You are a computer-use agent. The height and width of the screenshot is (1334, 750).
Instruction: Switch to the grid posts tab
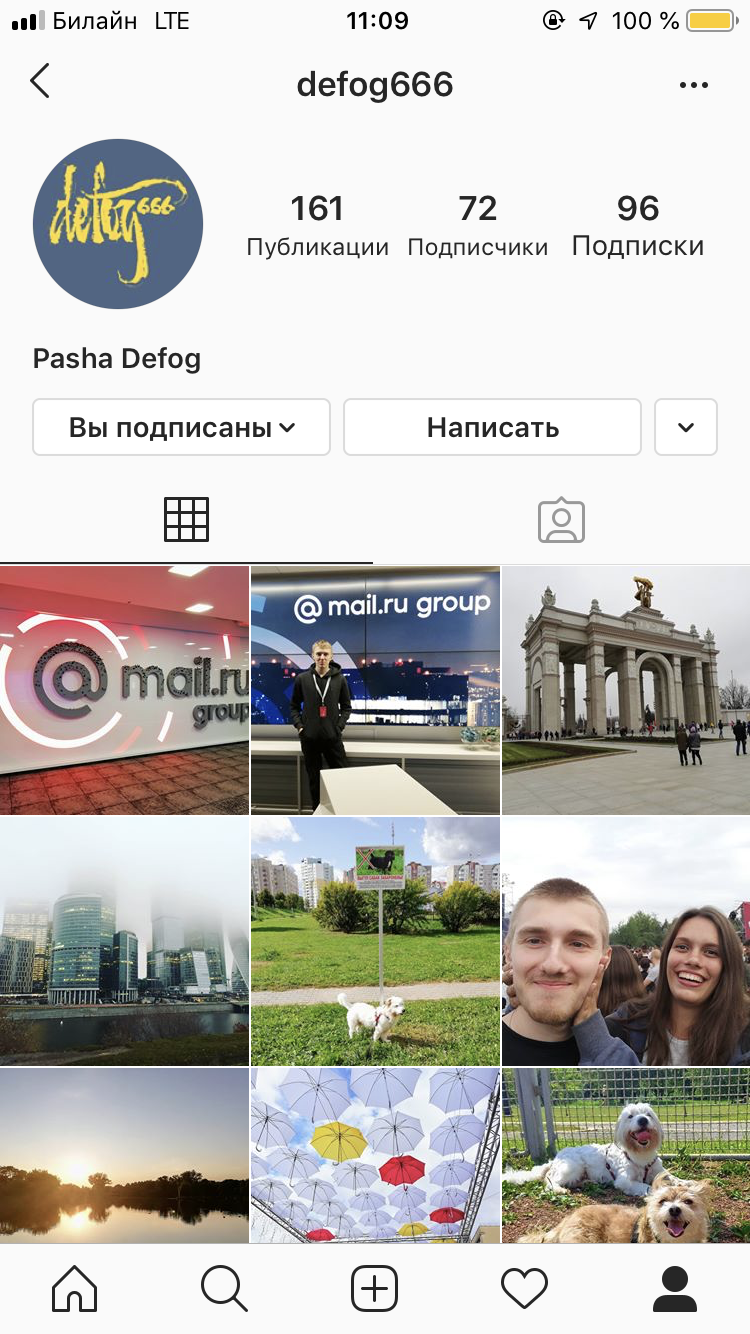(x=186, y=520)
